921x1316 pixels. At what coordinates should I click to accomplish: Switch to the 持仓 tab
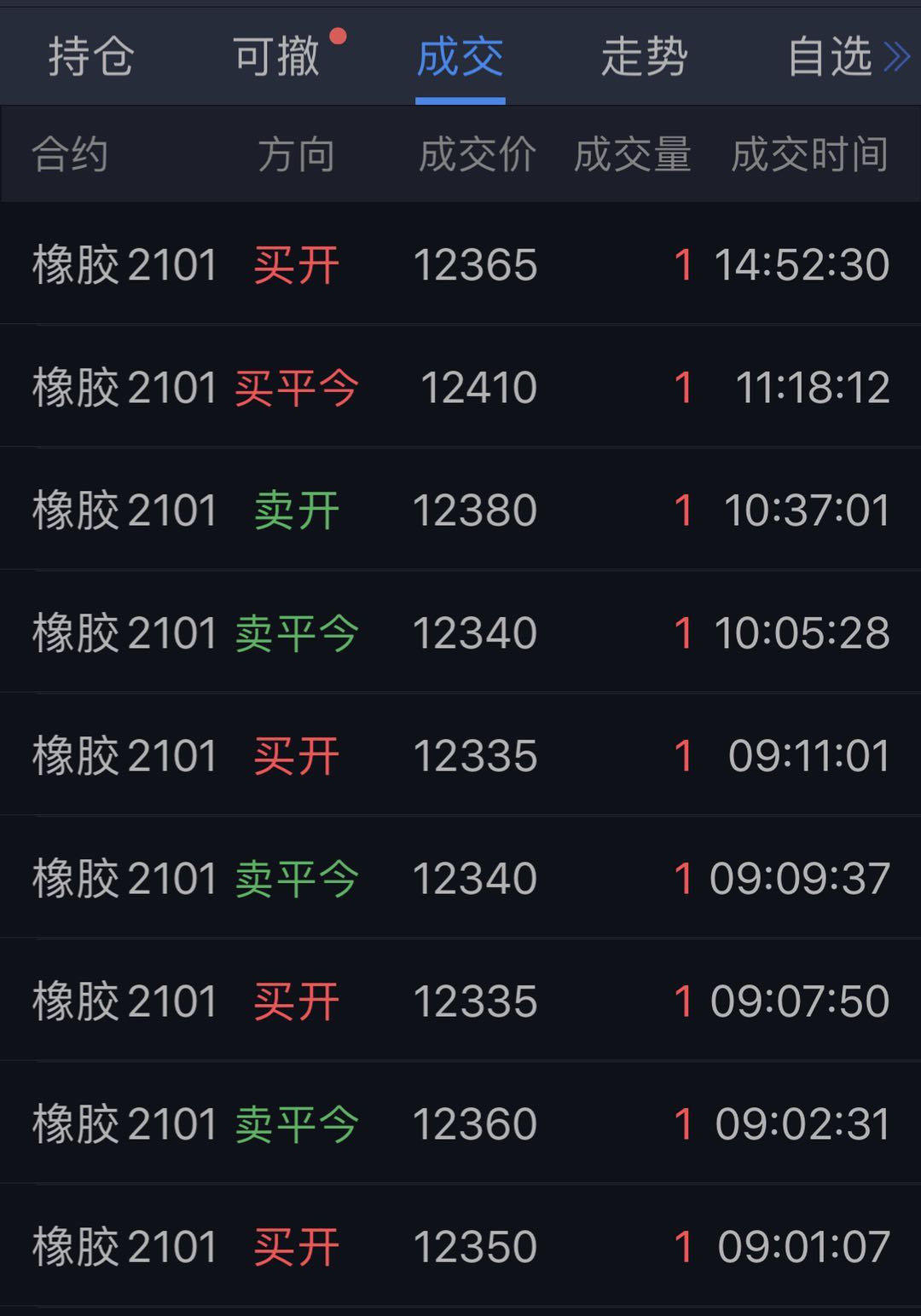click(91, 57)
